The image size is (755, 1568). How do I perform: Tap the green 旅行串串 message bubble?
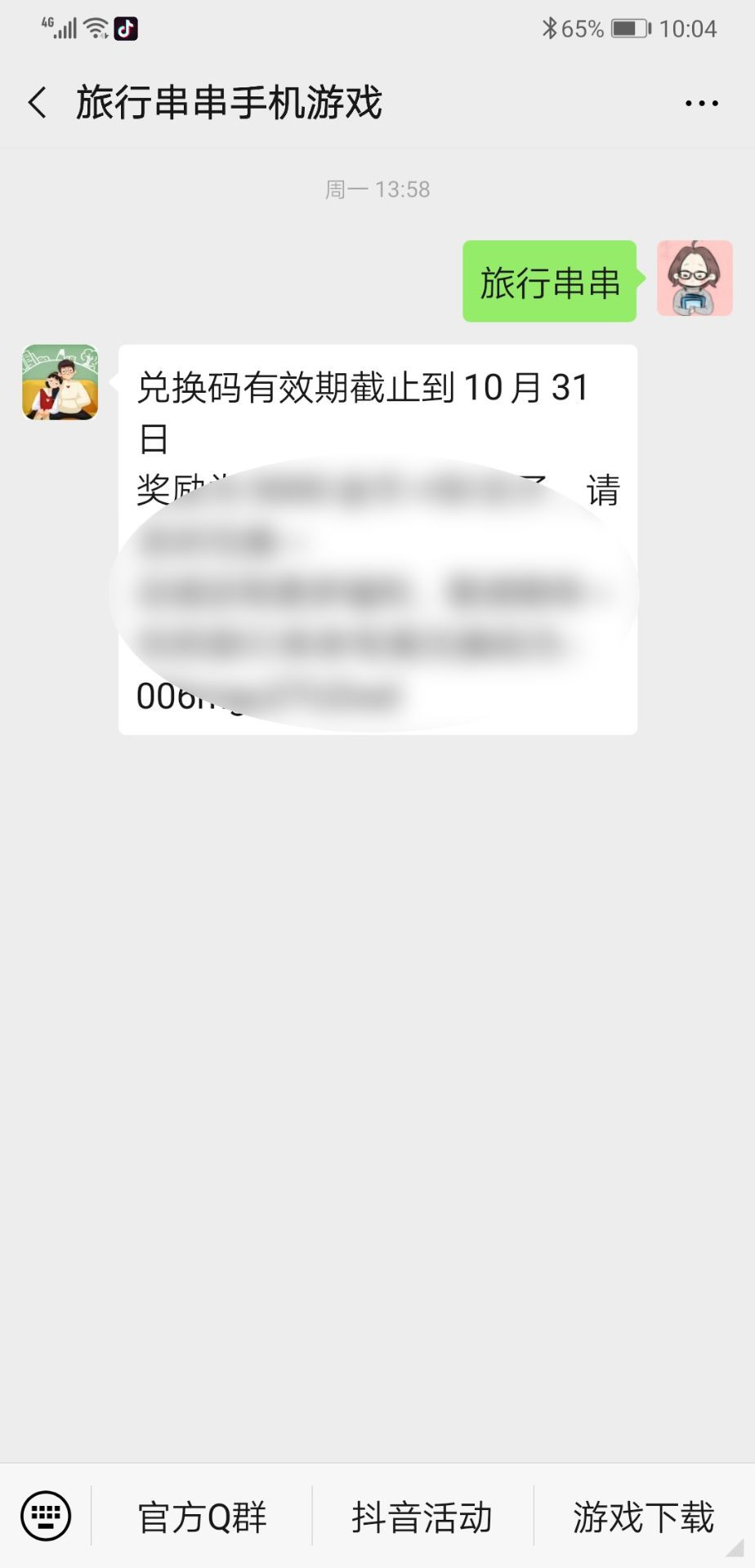tap(548, 282)
